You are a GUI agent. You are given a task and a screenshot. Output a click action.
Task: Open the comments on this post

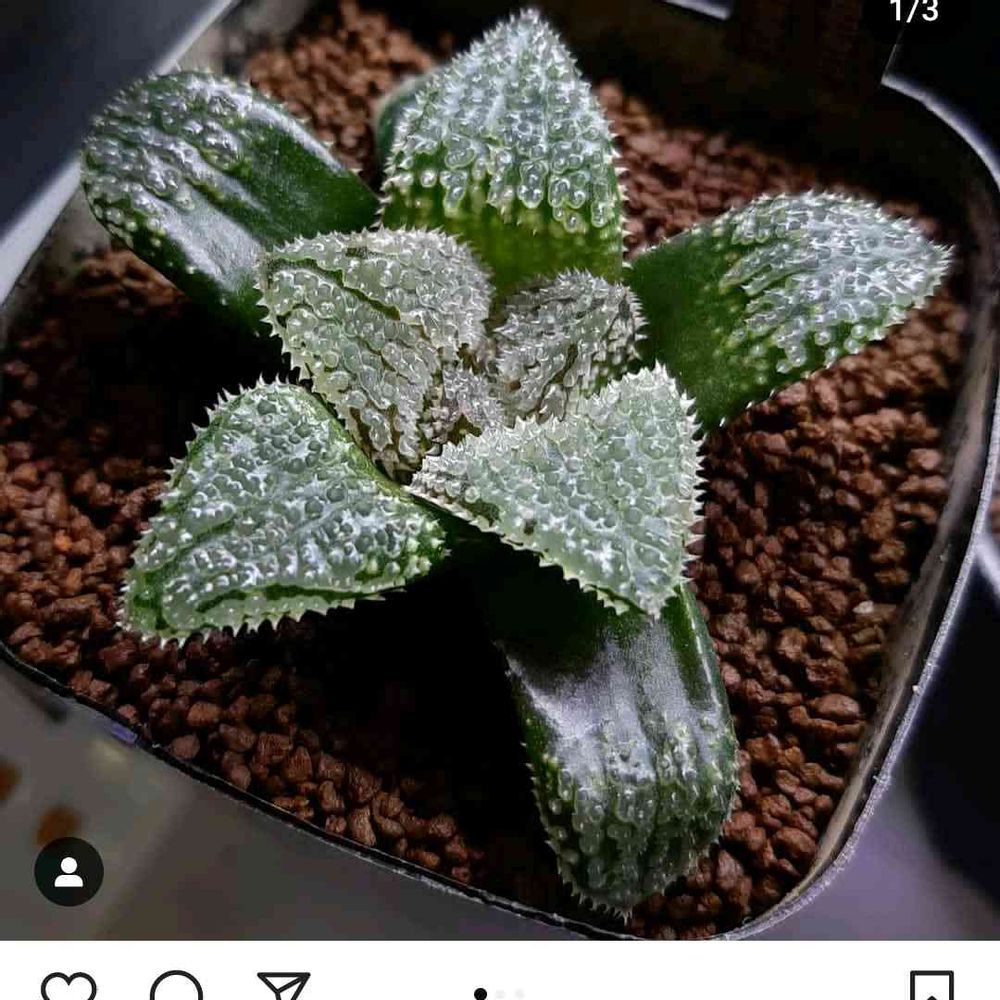tap(176, 988)
